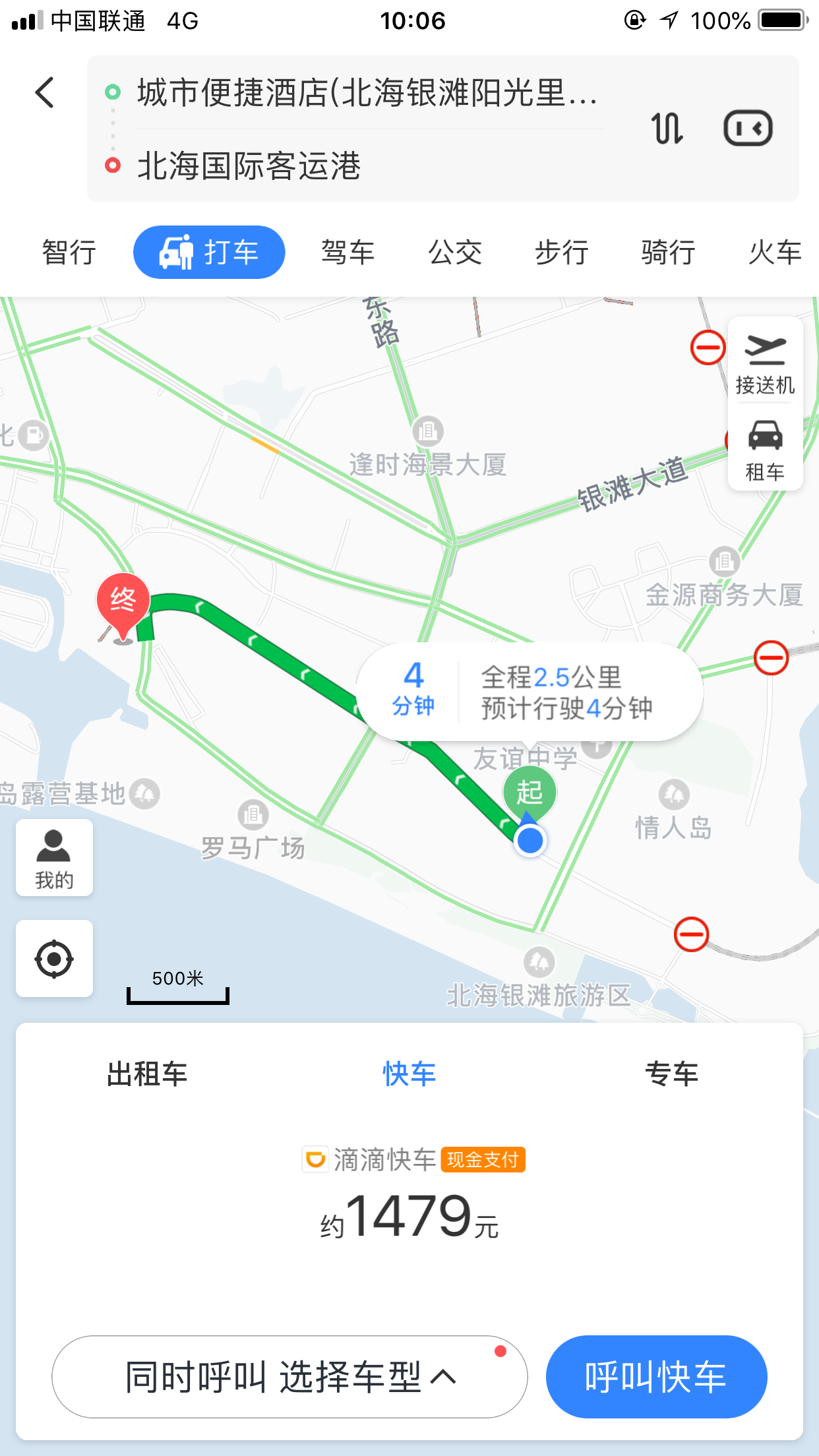Open the 我的 profile button

(54, 858)
